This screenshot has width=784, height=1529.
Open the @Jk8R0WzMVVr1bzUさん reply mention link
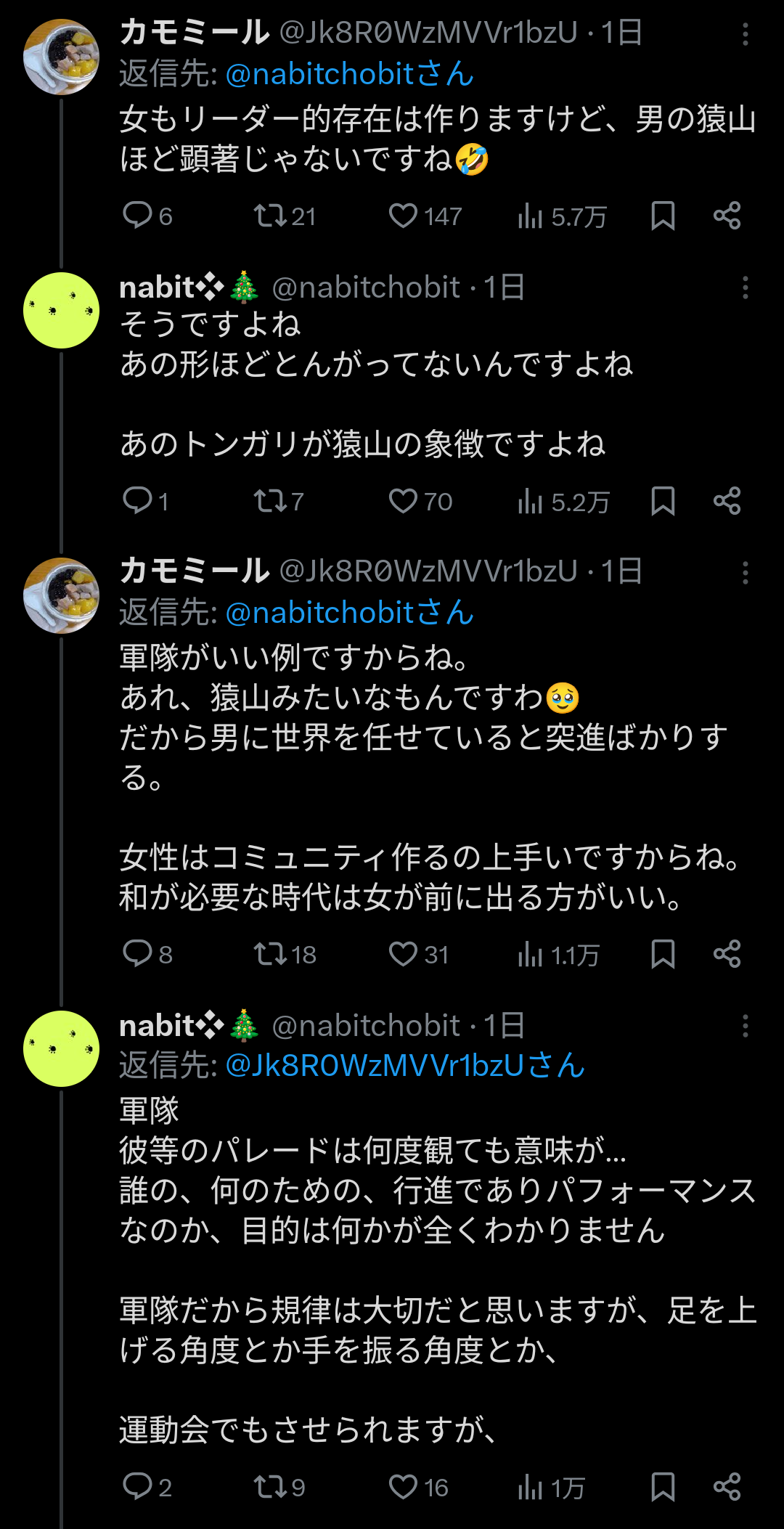tap(405, 1066)
